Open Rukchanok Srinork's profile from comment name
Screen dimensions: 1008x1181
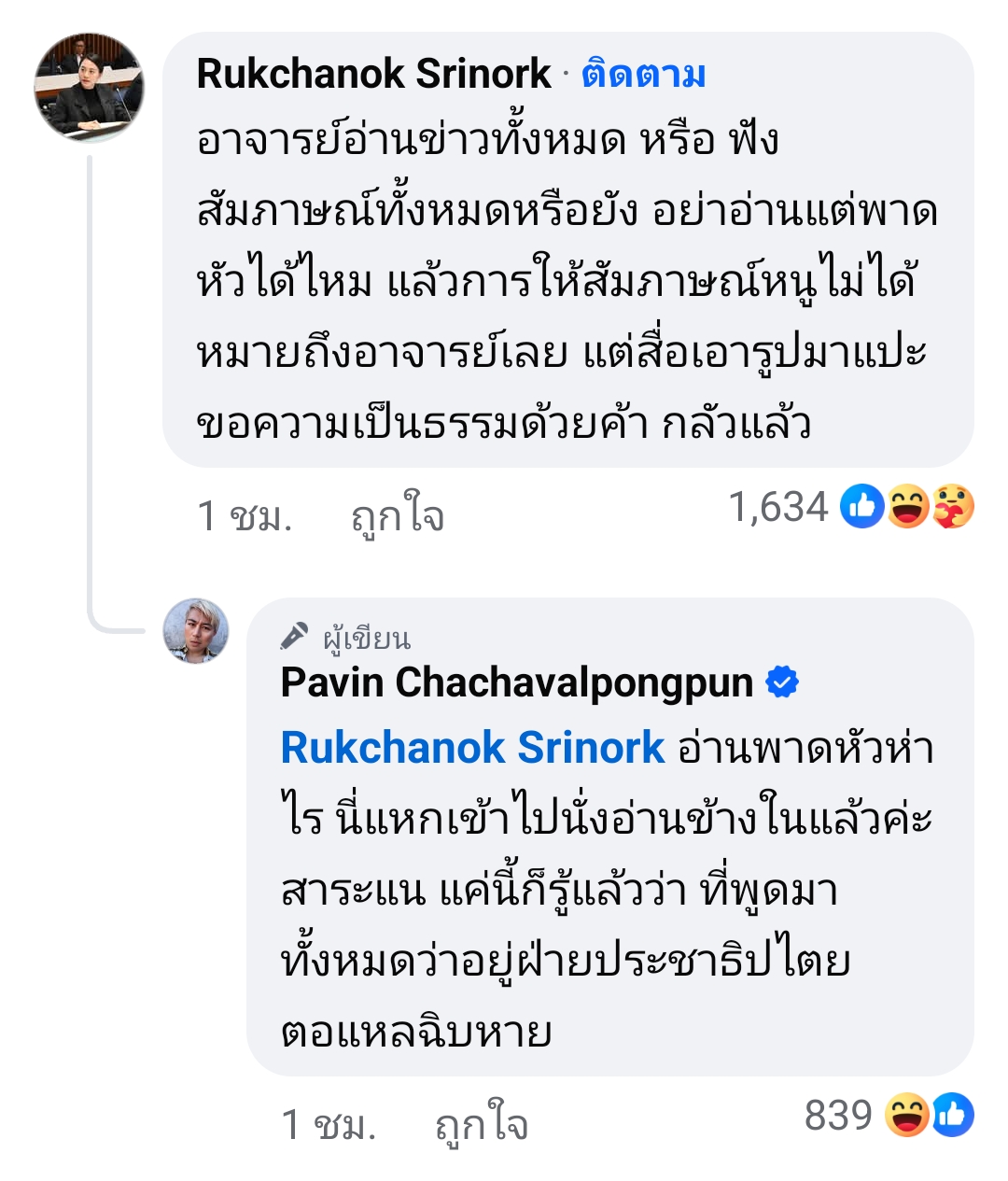pos(373,74)
